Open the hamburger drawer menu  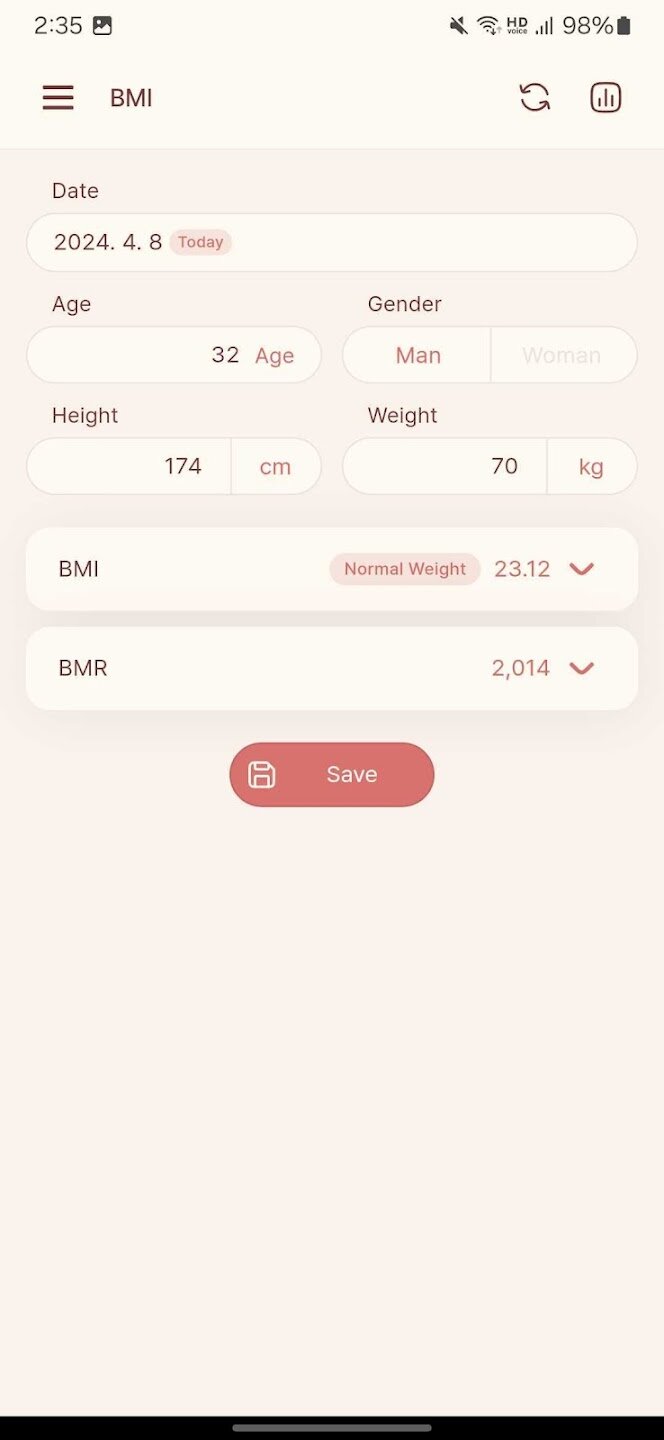tap(58, 98)
